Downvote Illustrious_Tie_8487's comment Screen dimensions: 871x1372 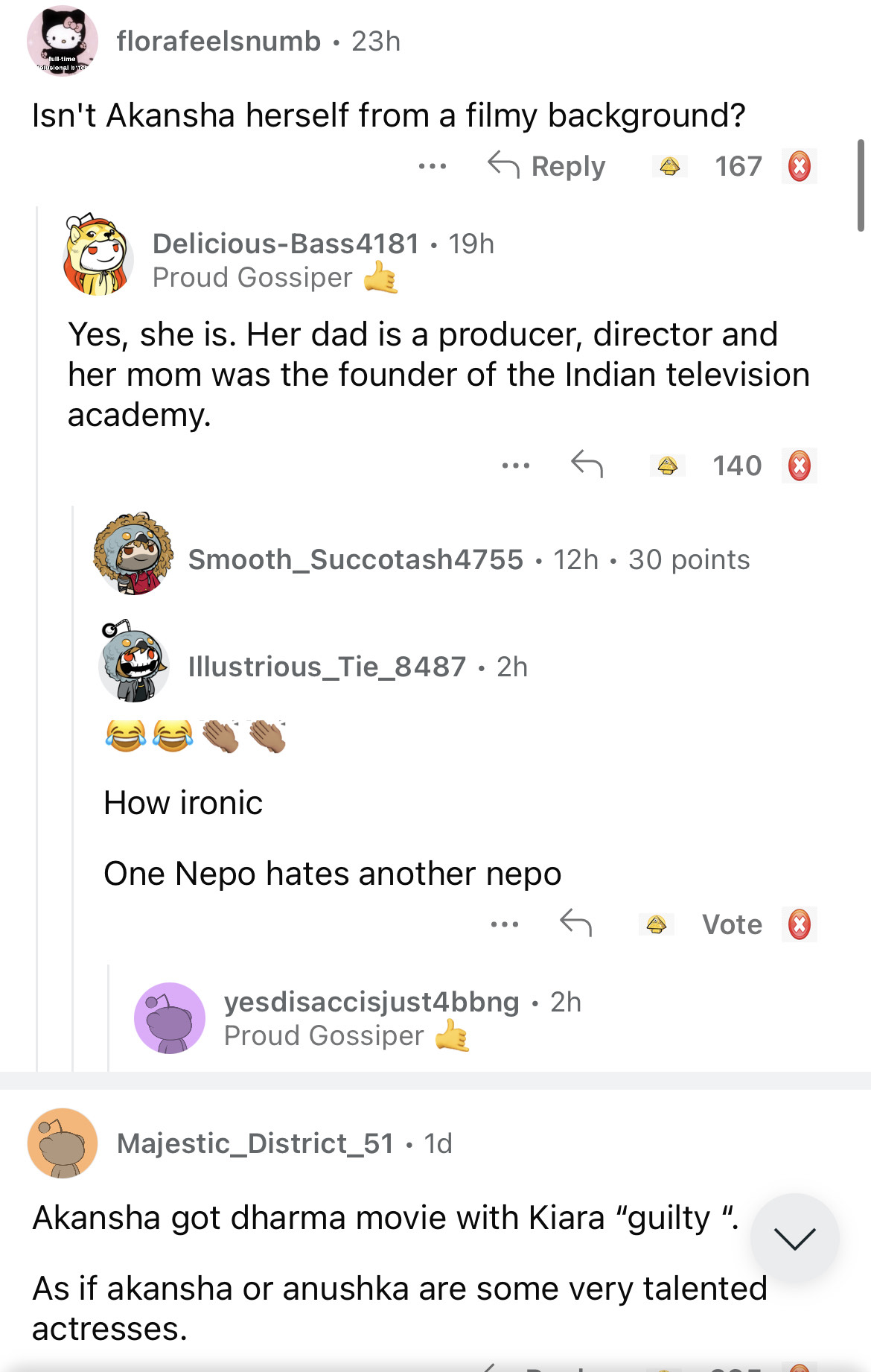pyautogui.click(x=799, y=924)
